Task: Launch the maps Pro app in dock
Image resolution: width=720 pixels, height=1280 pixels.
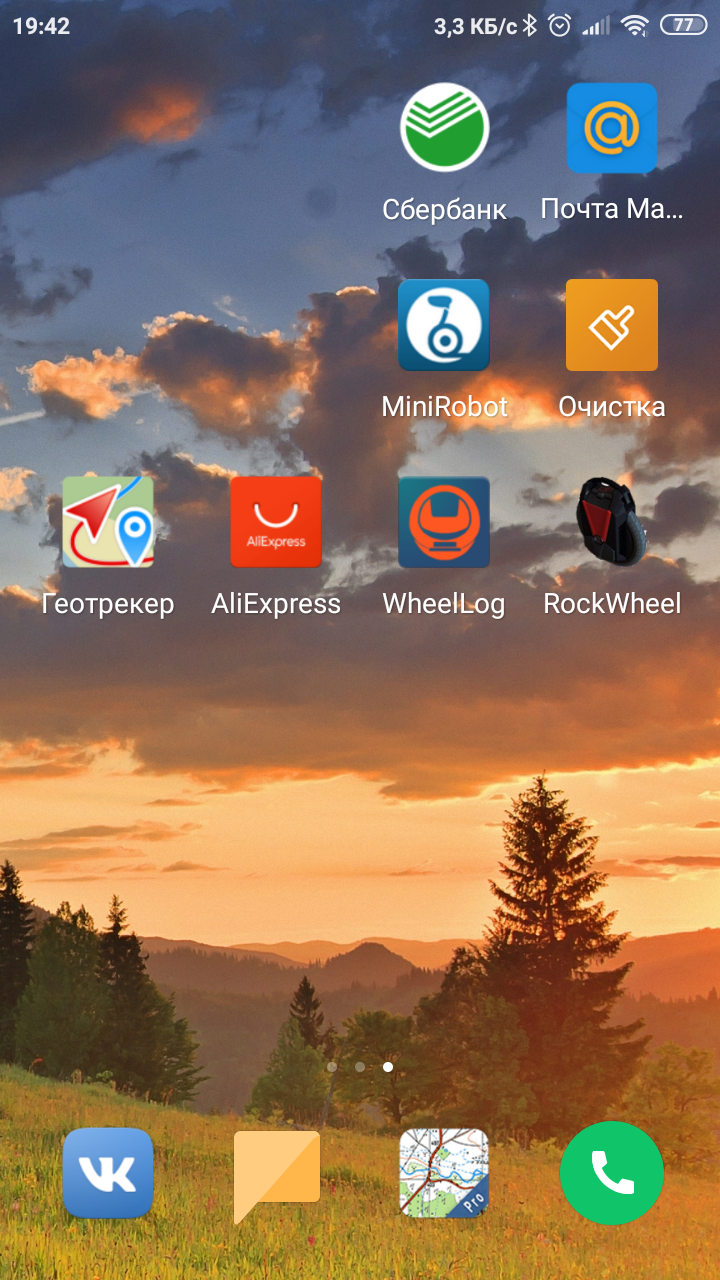Action: coord(444,1173)
